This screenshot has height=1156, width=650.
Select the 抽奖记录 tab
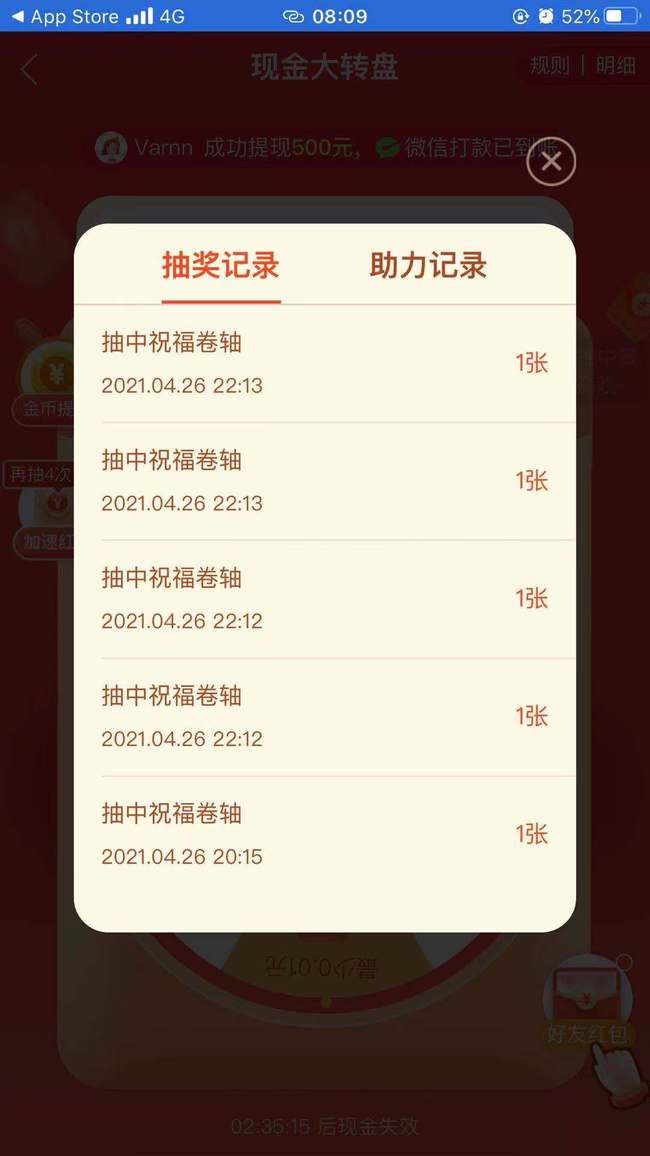[220, 265]
